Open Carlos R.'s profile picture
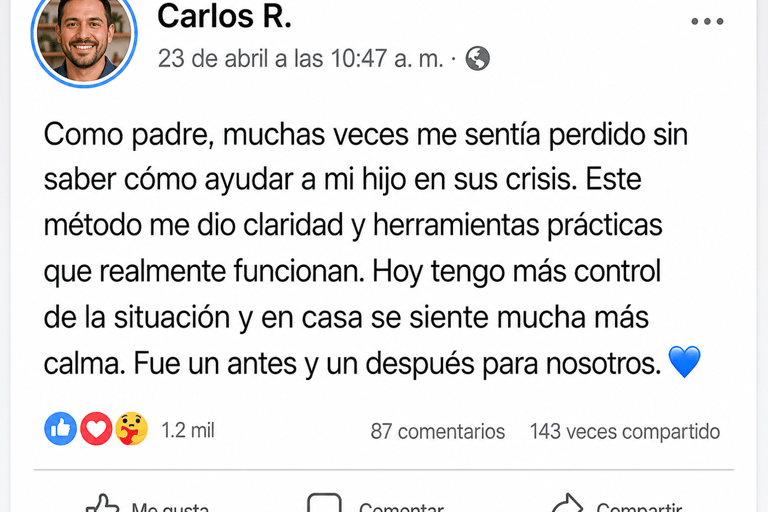Viewport: 768px width, 512px height. coord(84,37)
